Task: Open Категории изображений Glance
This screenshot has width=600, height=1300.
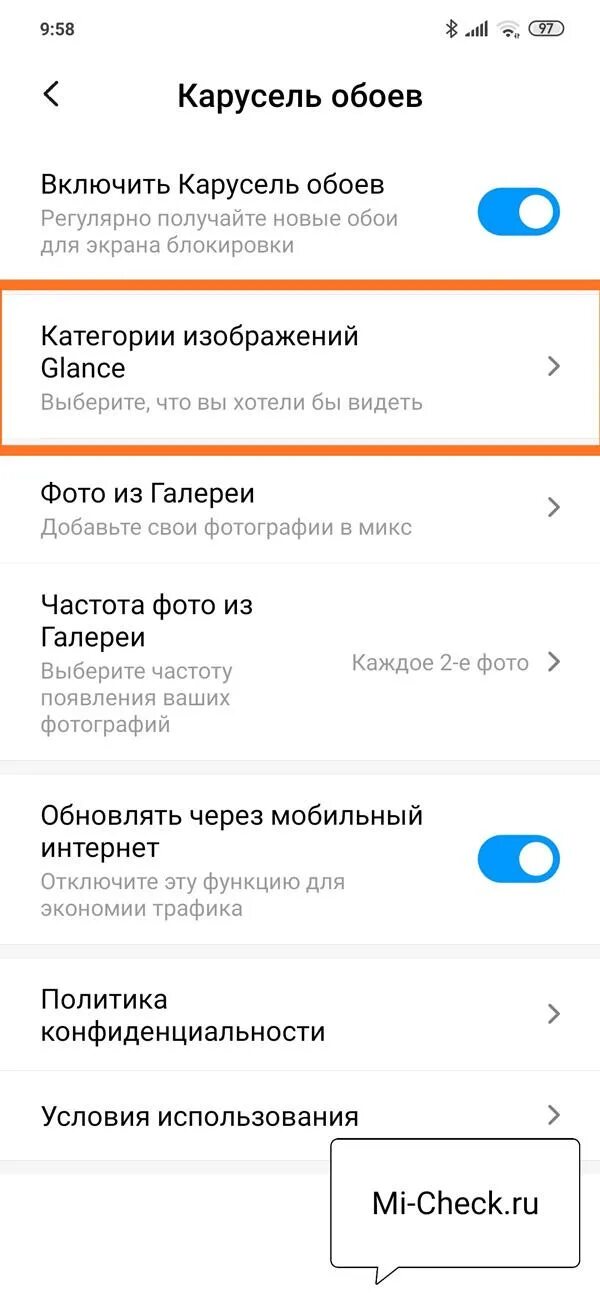Action: [300, 367]
